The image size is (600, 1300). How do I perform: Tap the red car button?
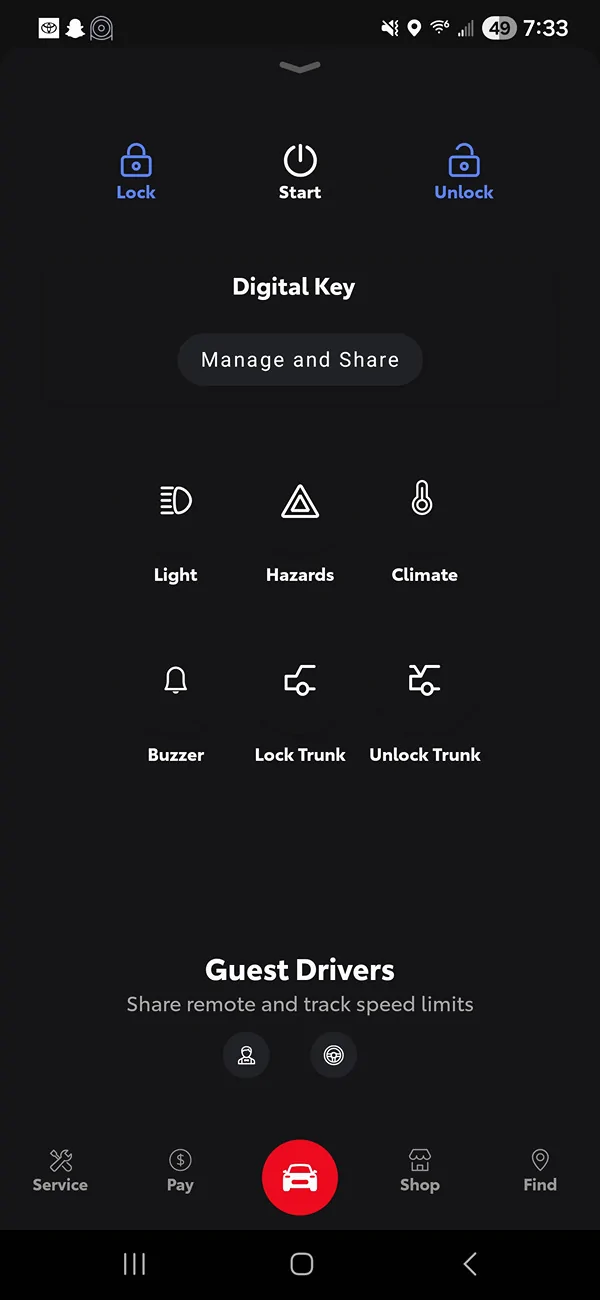[x=300, y=1178]
